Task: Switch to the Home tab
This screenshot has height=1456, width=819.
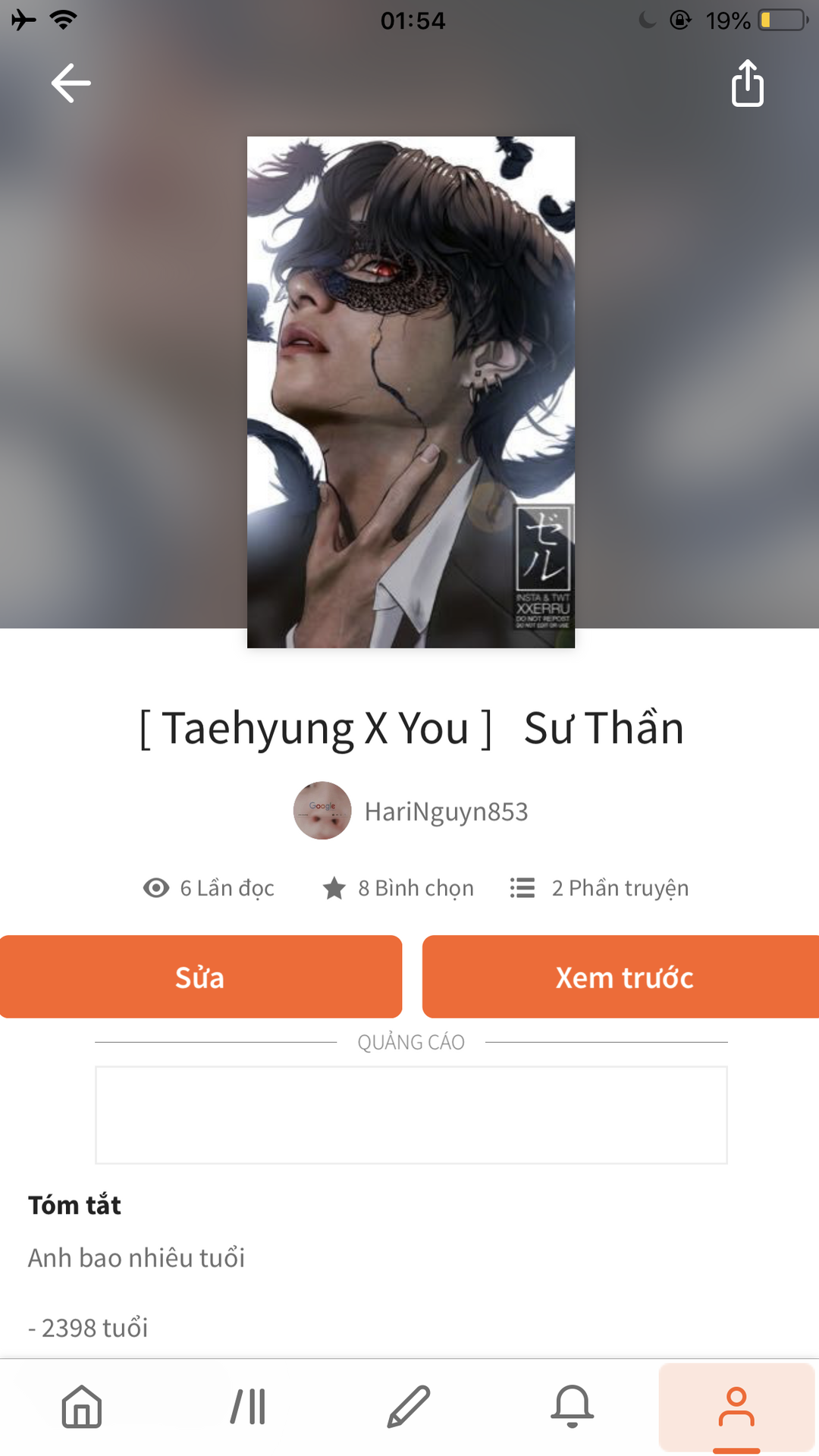Action: [82, 1407]
